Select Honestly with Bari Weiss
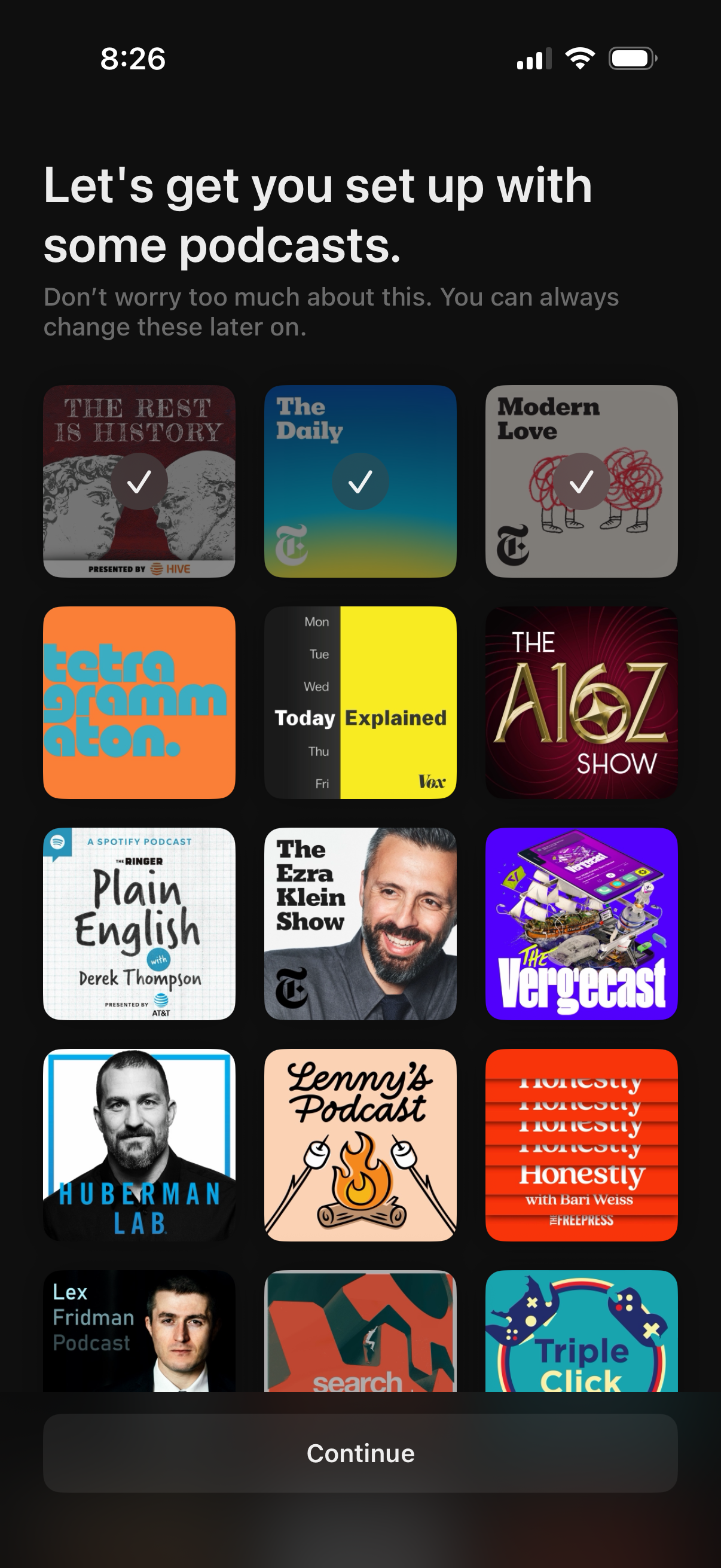 click(x=581, y=1145)
